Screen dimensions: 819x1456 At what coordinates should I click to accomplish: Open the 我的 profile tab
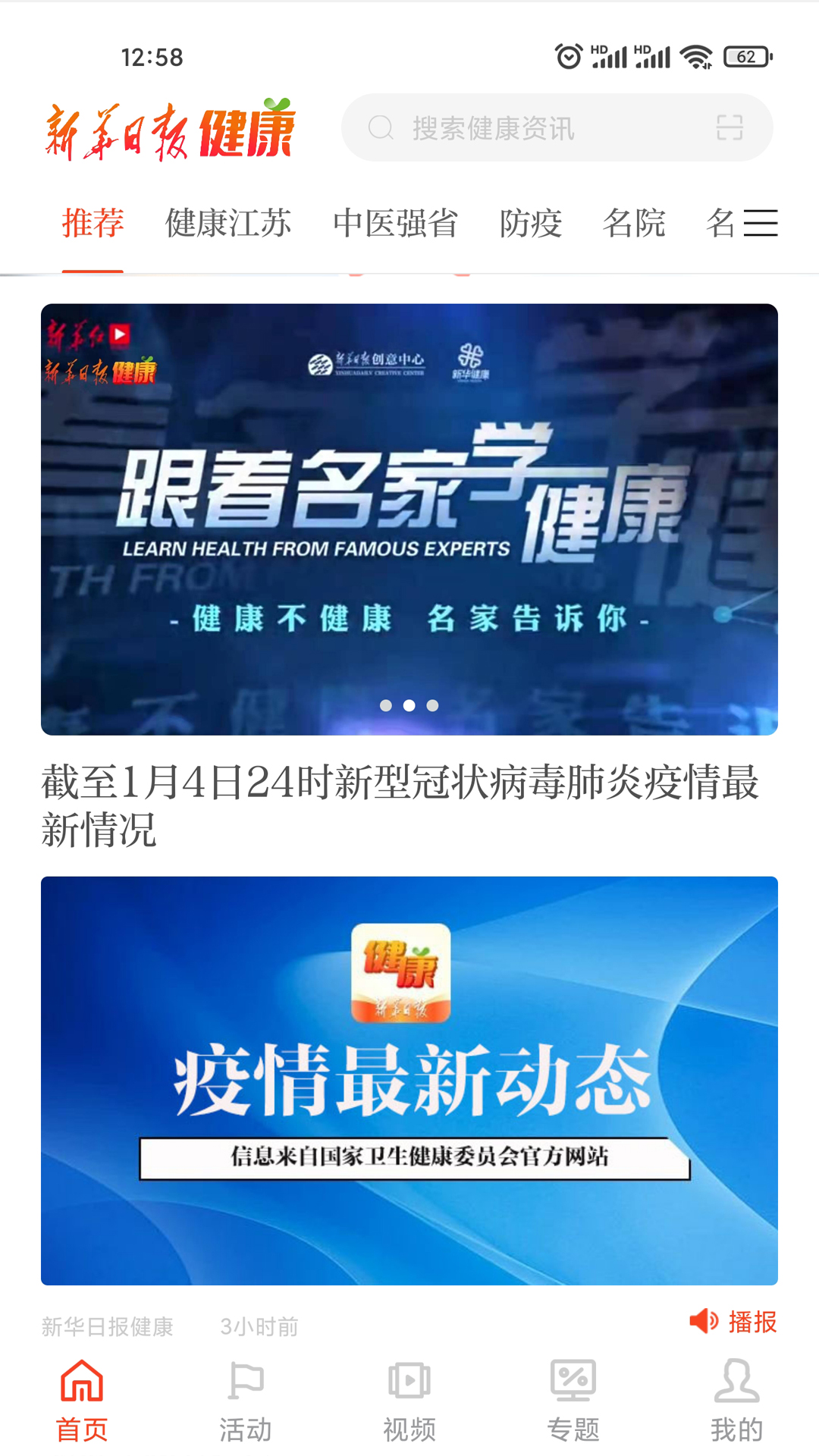coord(736,1400)
